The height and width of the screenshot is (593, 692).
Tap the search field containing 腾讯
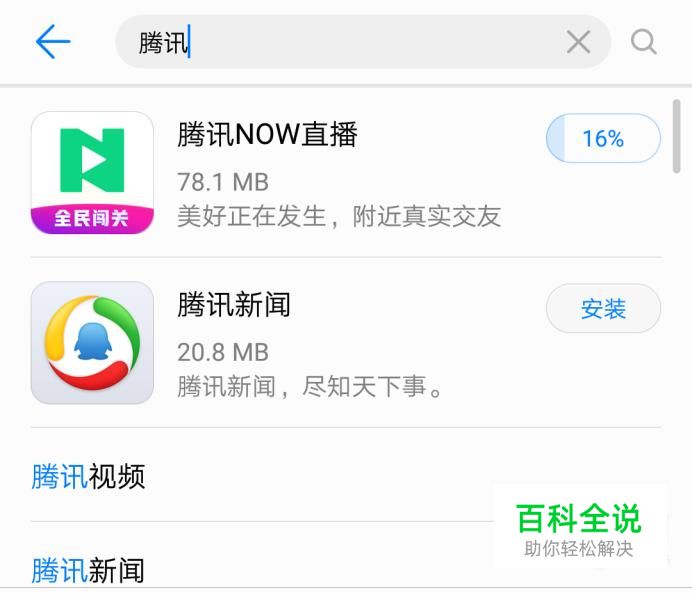point(350,42)
